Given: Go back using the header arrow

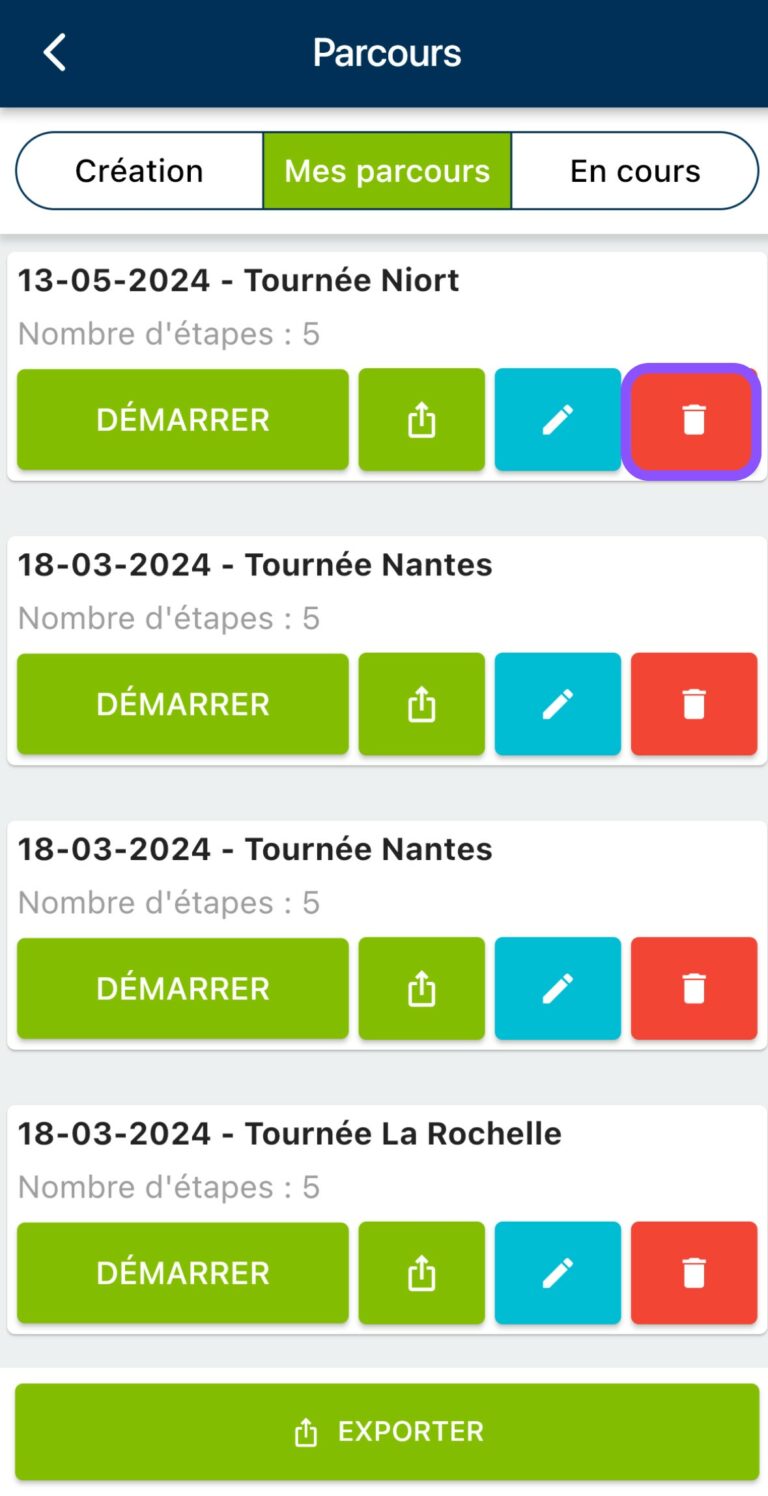Looking at the screenshot, I should click(x=55, y=52).
